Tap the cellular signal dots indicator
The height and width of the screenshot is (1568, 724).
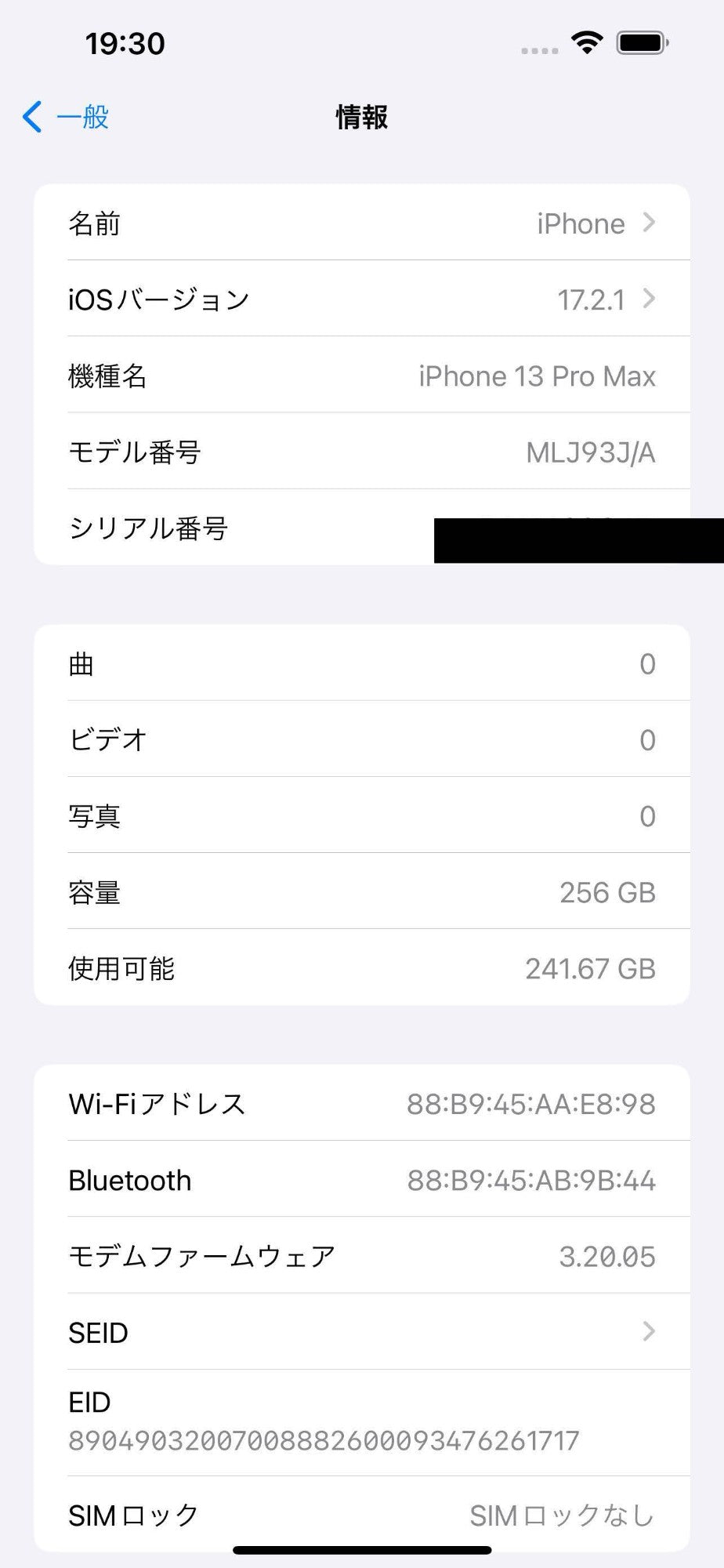coord(538,50)
